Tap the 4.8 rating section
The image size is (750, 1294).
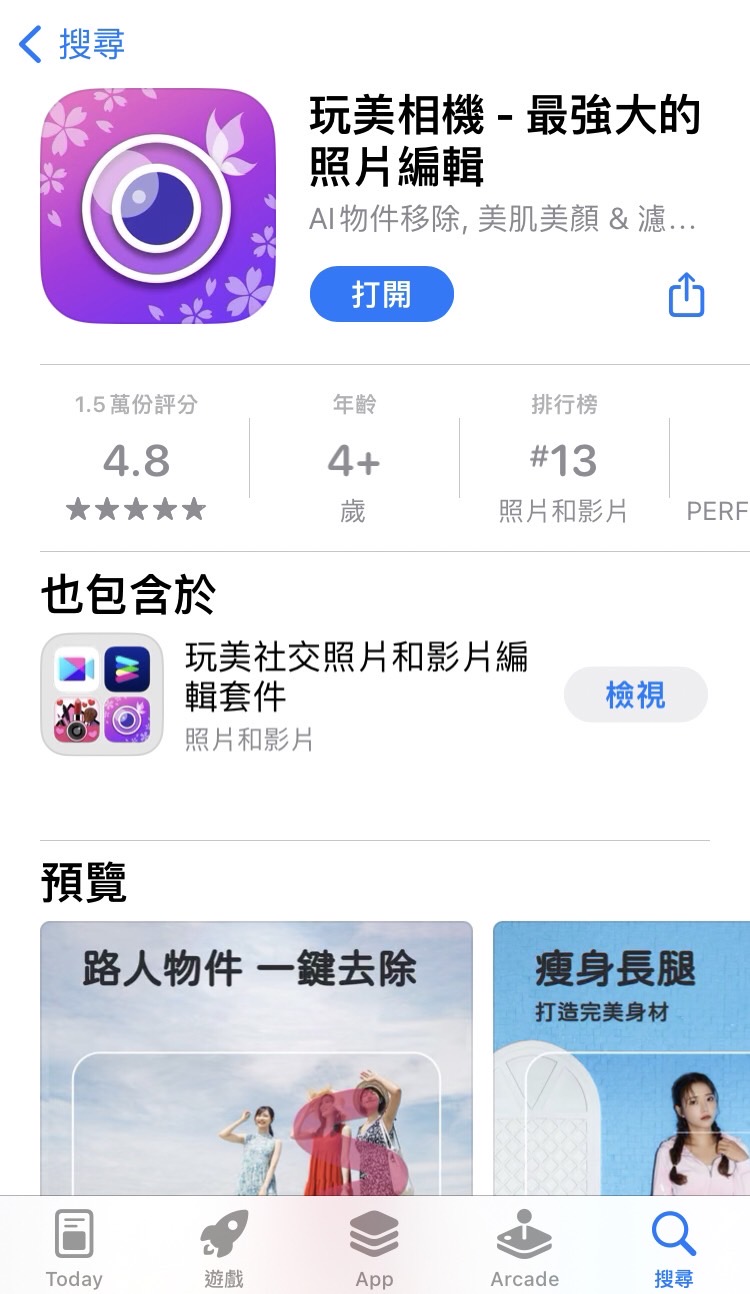tap(137, 461)
